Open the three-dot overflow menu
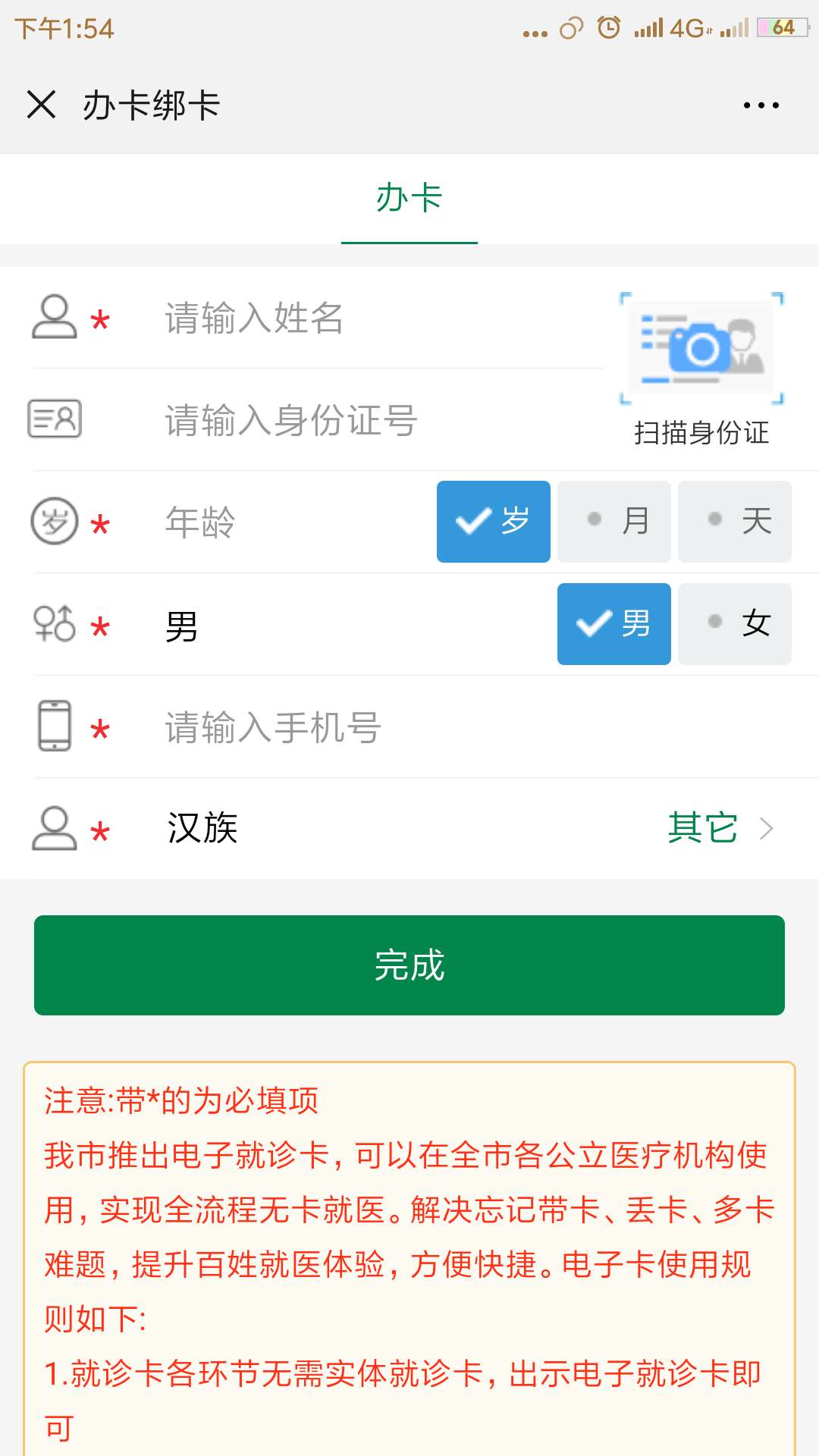The image size is (819, 1456). coord(761,105)
